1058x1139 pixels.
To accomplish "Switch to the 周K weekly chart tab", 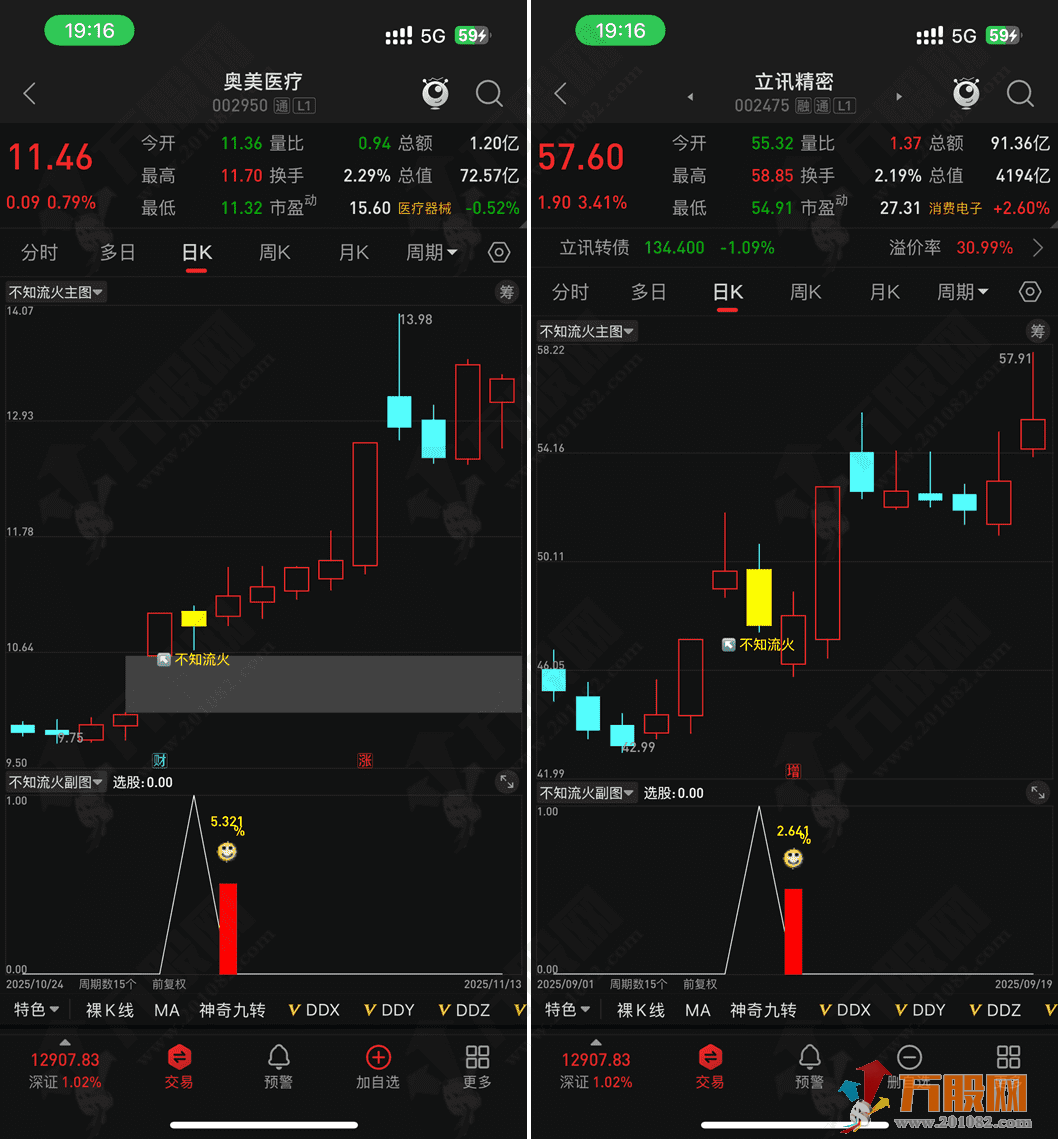I will click(274, 253).
